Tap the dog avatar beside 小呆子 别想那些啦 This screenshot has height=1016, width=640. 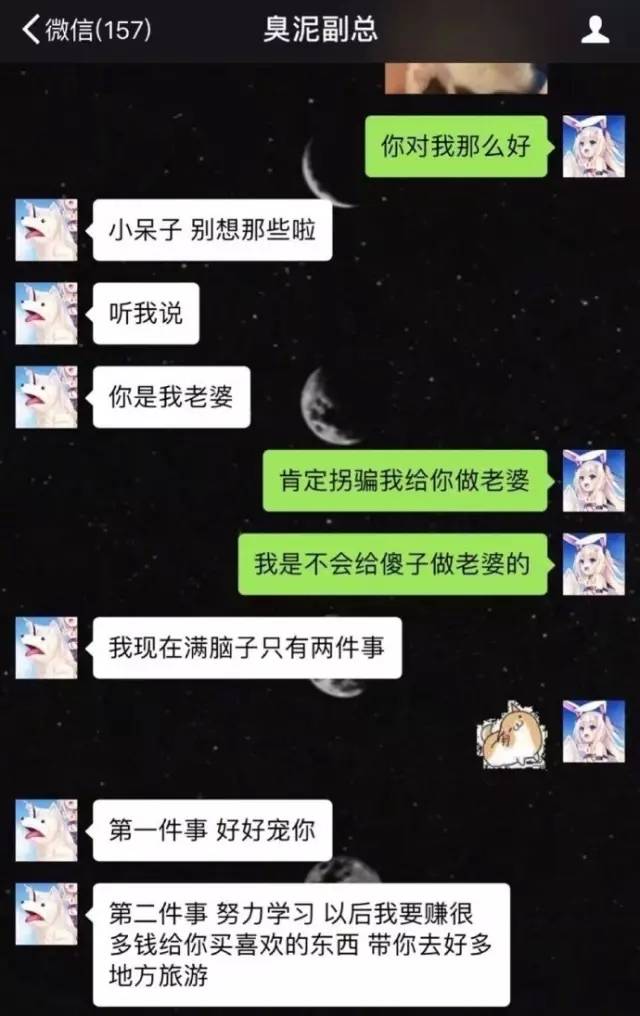click(46, 230)
